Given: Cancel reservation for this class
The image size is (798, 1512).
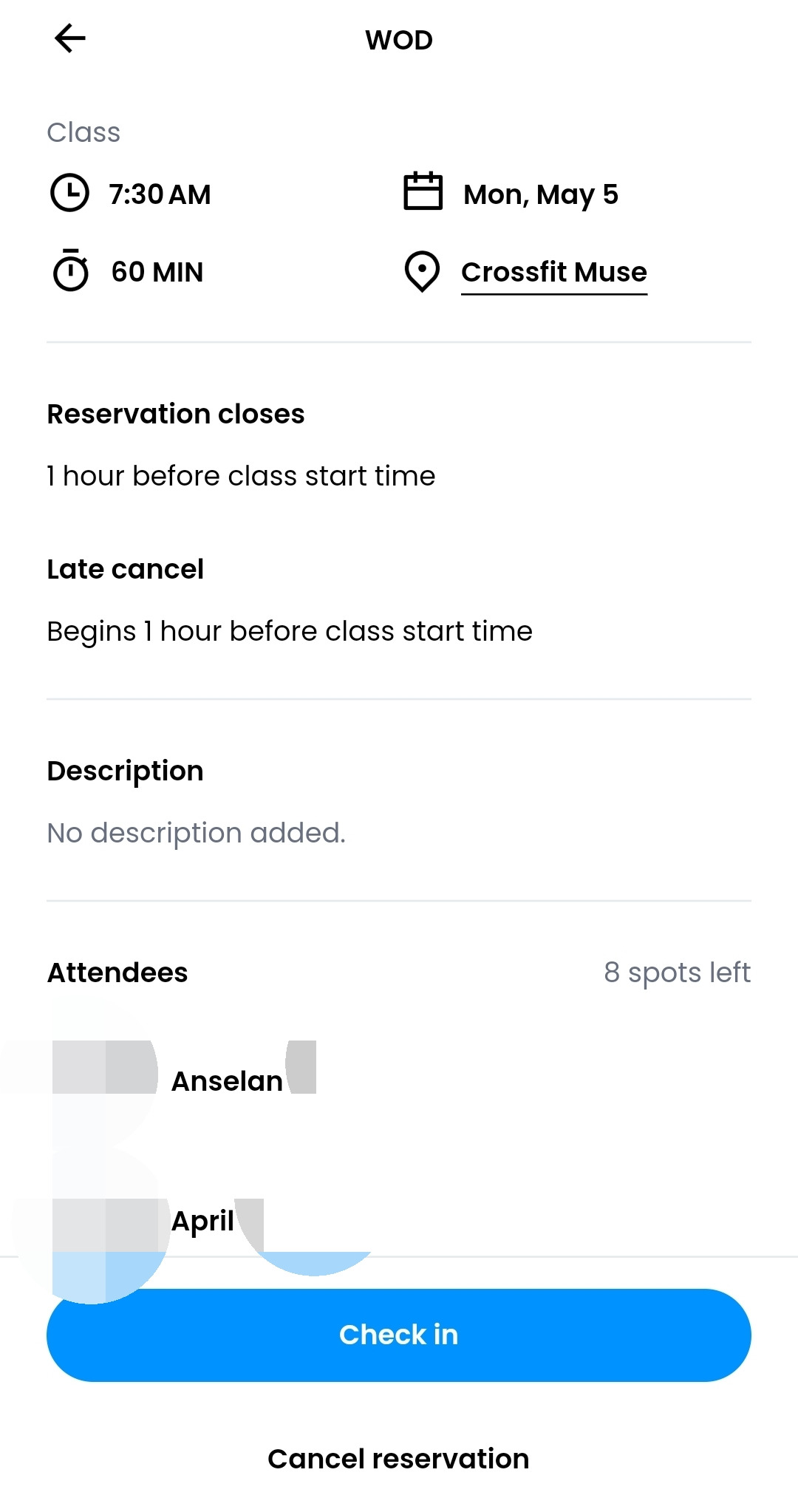Looking at the screenshot, I should click(399, 1459).
